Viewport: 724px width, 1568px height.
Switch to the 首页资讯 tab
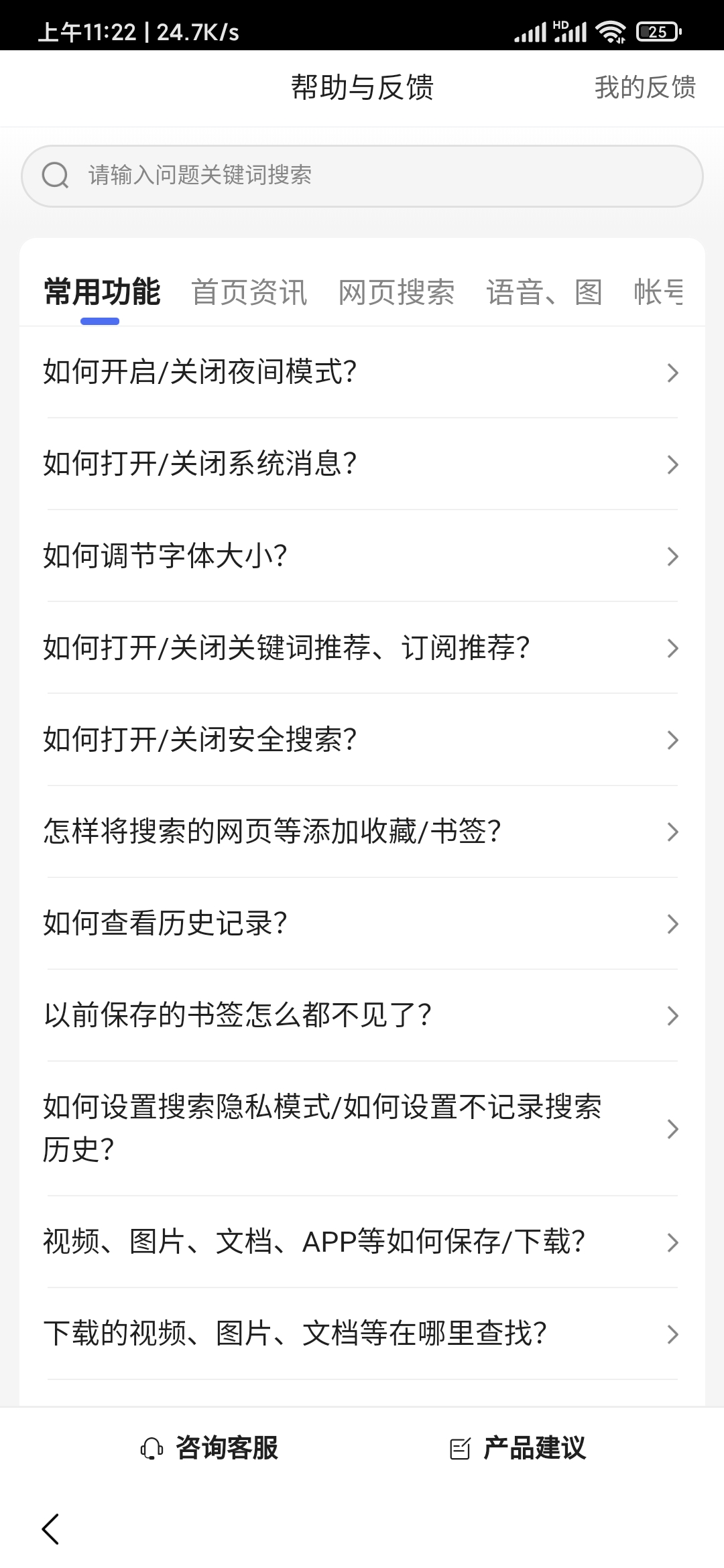click(249, 291)
